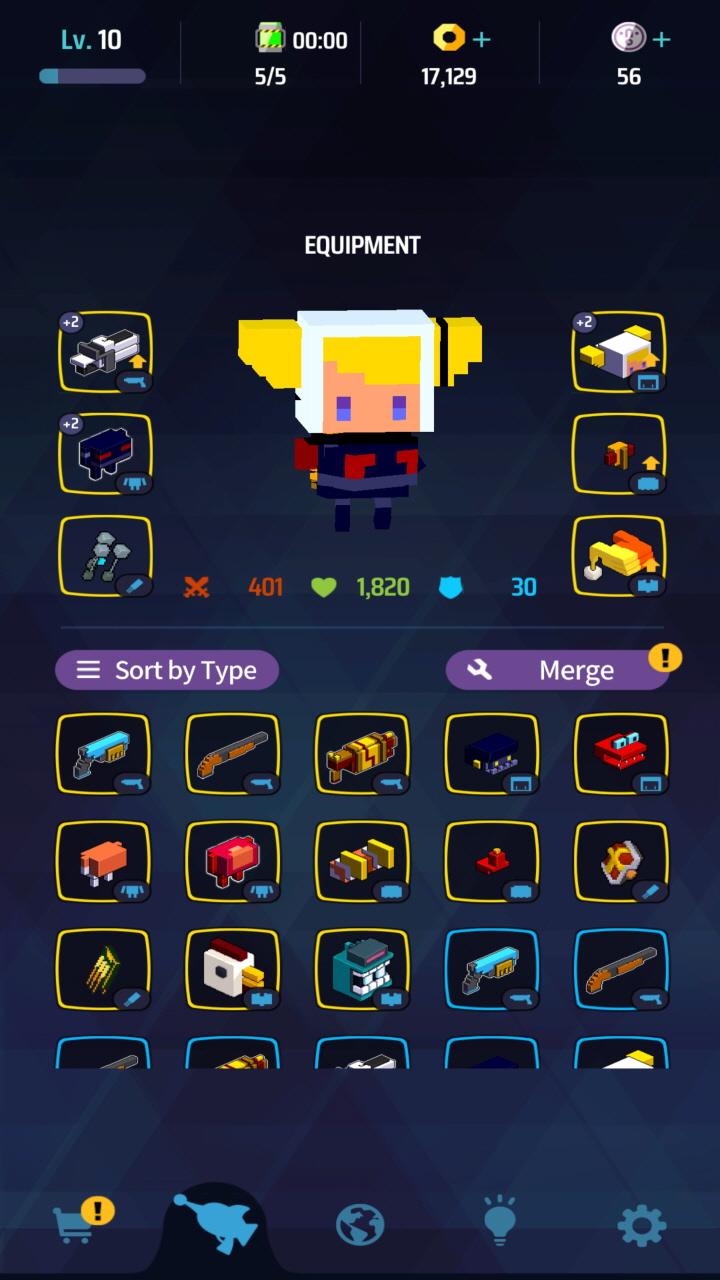The height and width of the screenshot is (1280, 720).
Task: Open the lightbulb tab
Action: click(499, 1221)
